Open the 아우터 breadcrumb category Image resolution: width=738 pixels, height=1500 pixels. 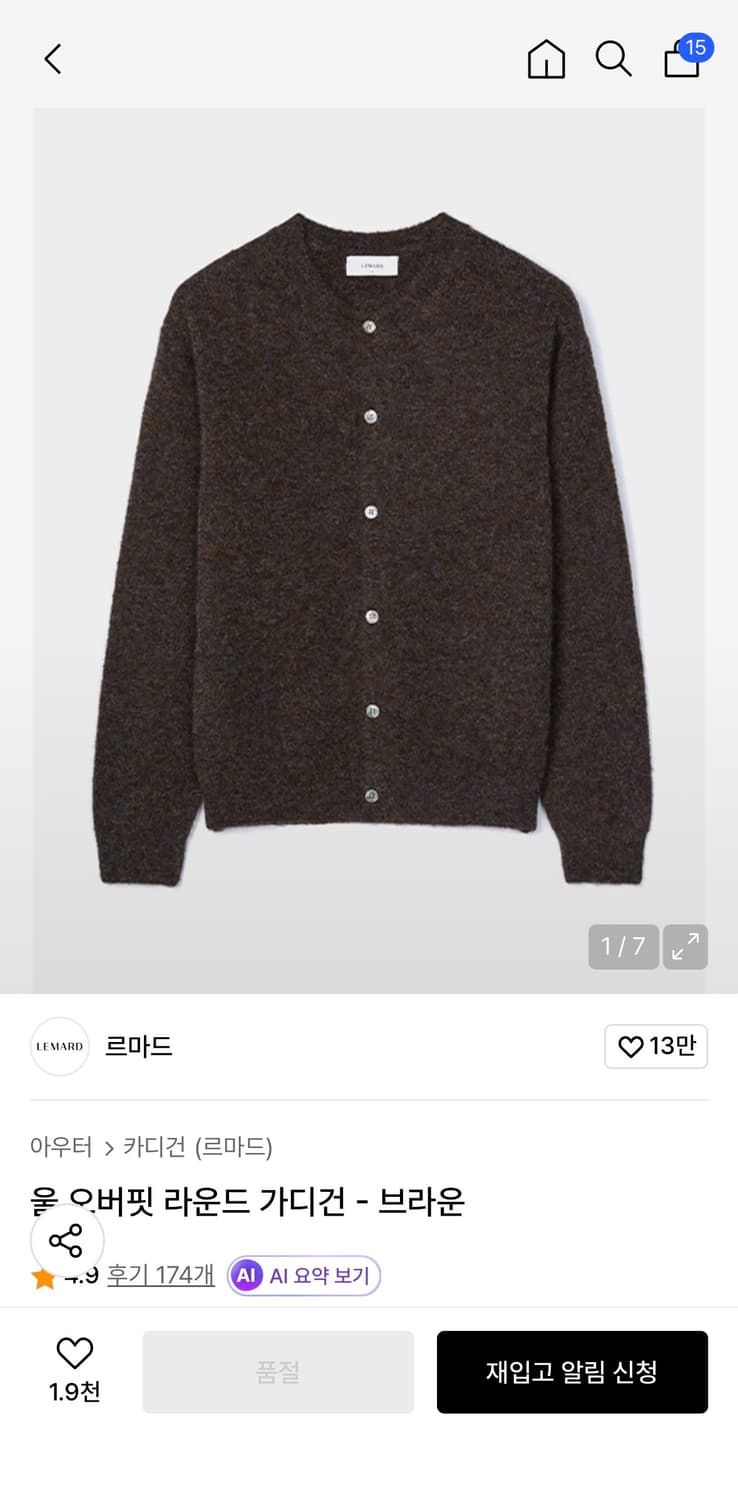click(x=62, y=1148)
